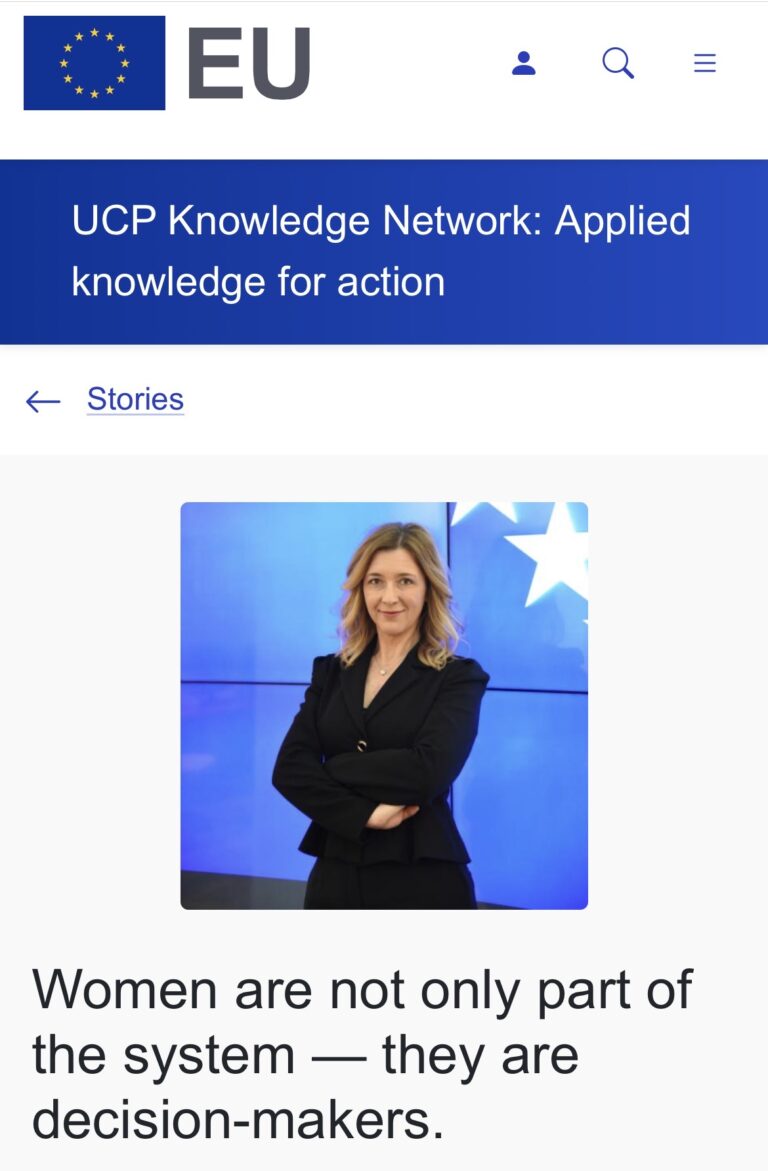The height and width of the screenshot is (1171, 768).
Task: Open the user account icon
Action: click(523, 63)
